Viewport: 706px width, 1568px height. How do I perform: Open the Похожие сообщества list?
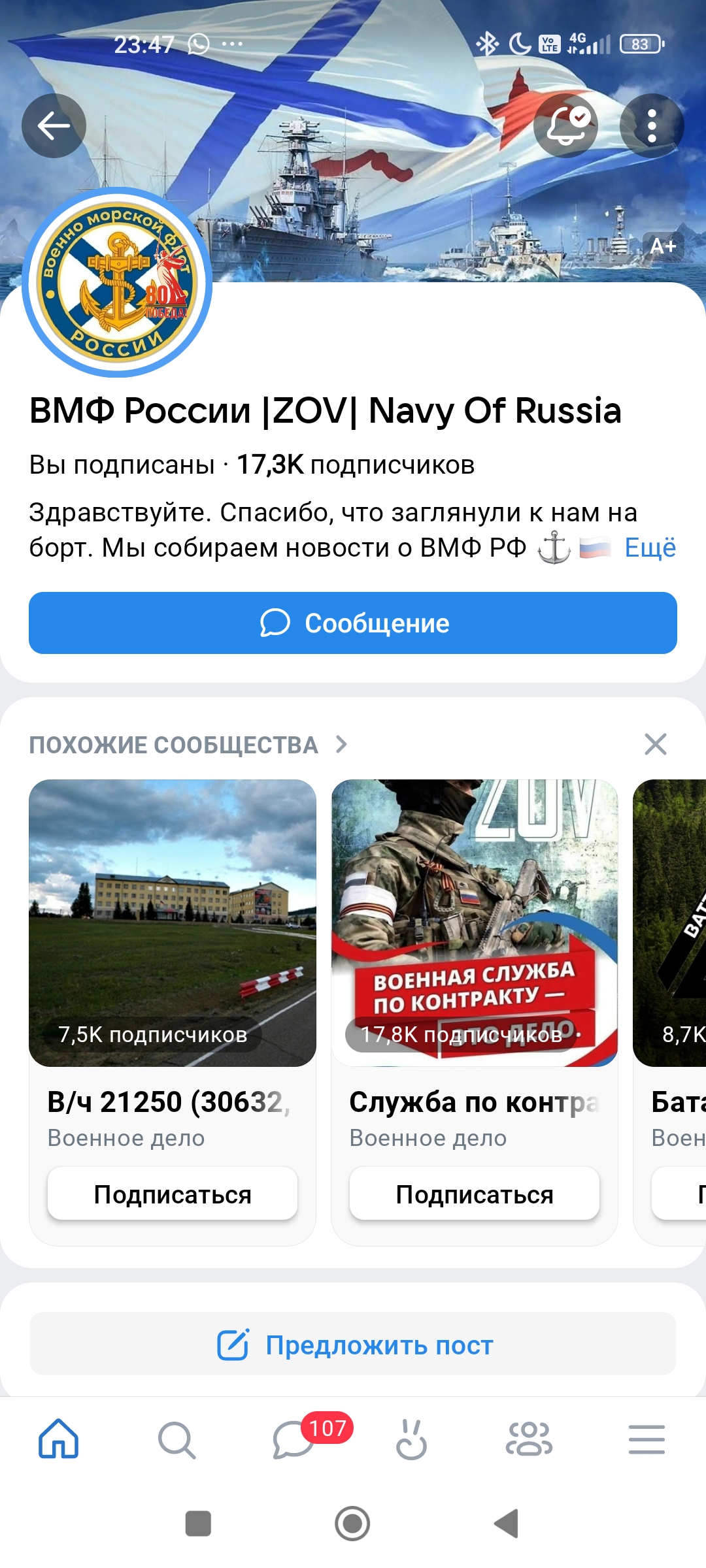tap(188, 745)
